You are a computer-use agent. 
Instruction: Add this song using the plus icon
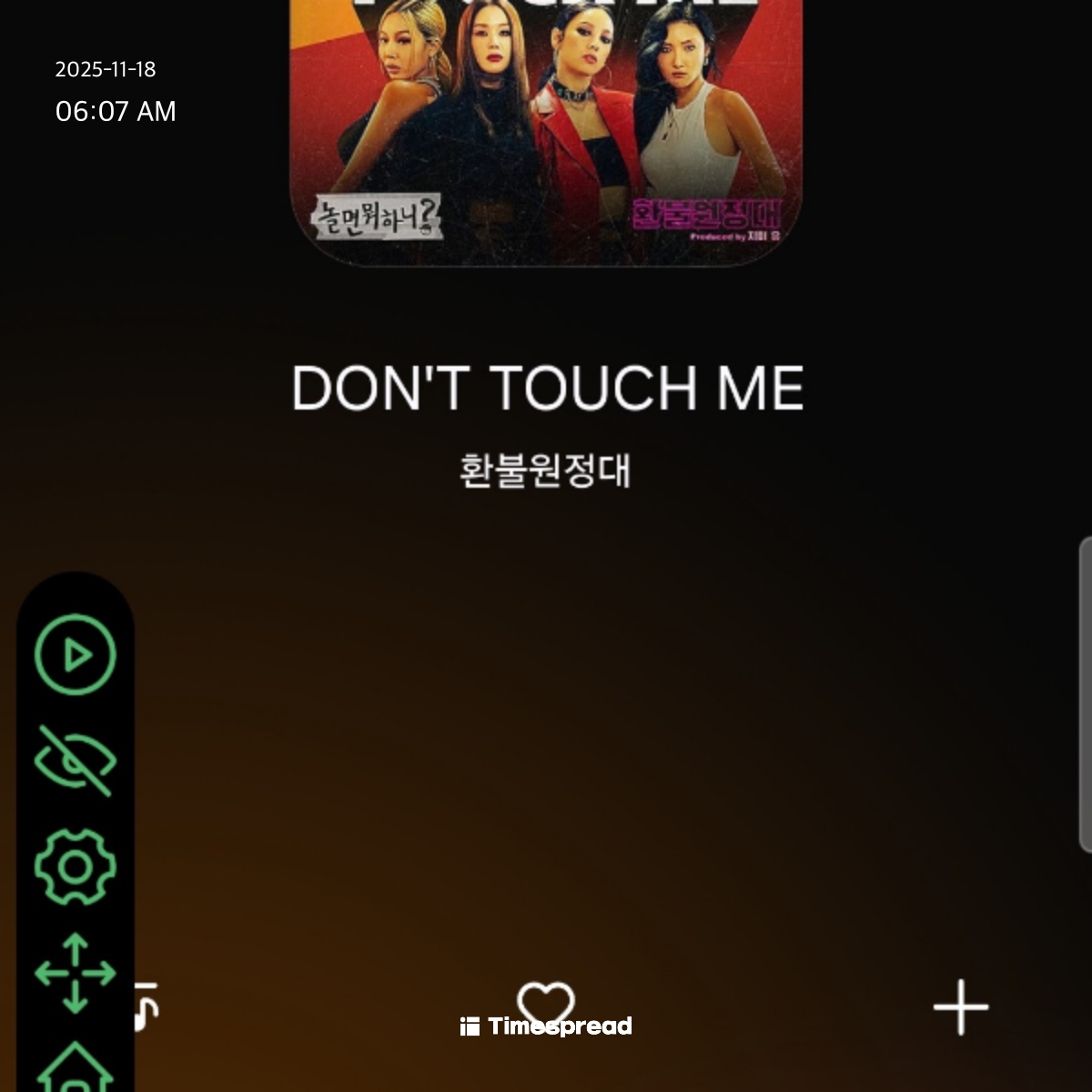click(961, 1007)
